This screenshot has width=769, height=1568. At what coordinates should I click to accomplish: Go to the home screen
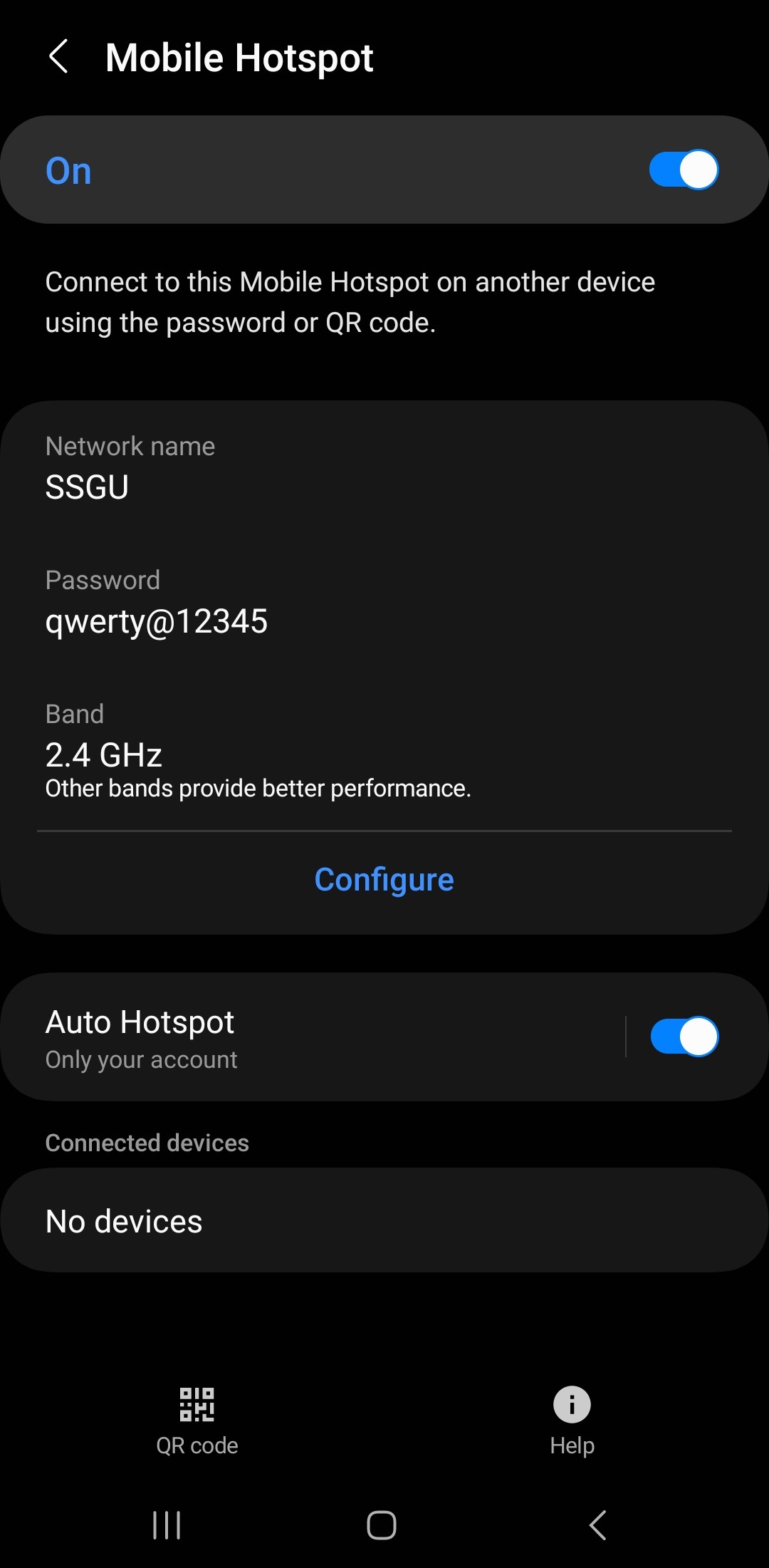(x=382, y=1525)
